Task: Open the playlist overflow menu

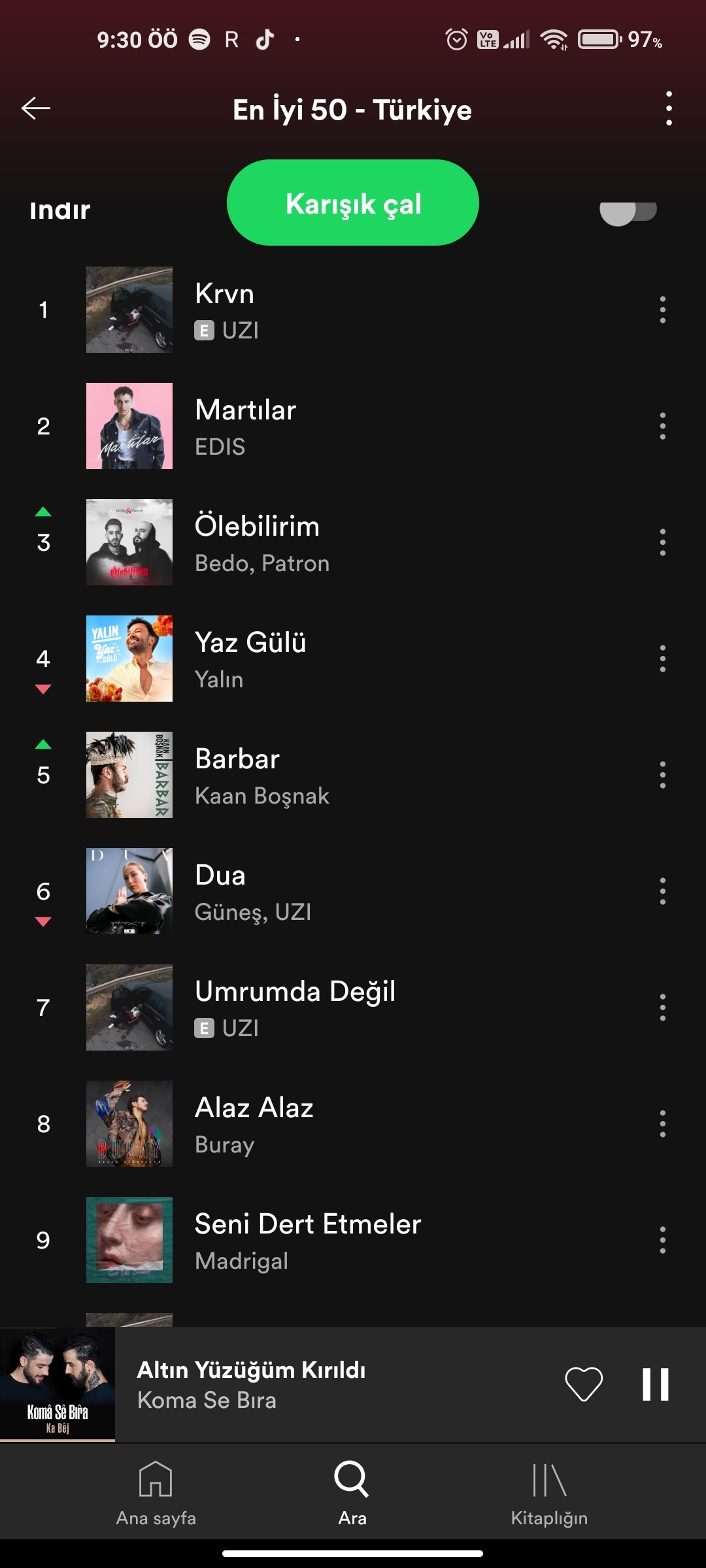Action: tap(669, 108)
